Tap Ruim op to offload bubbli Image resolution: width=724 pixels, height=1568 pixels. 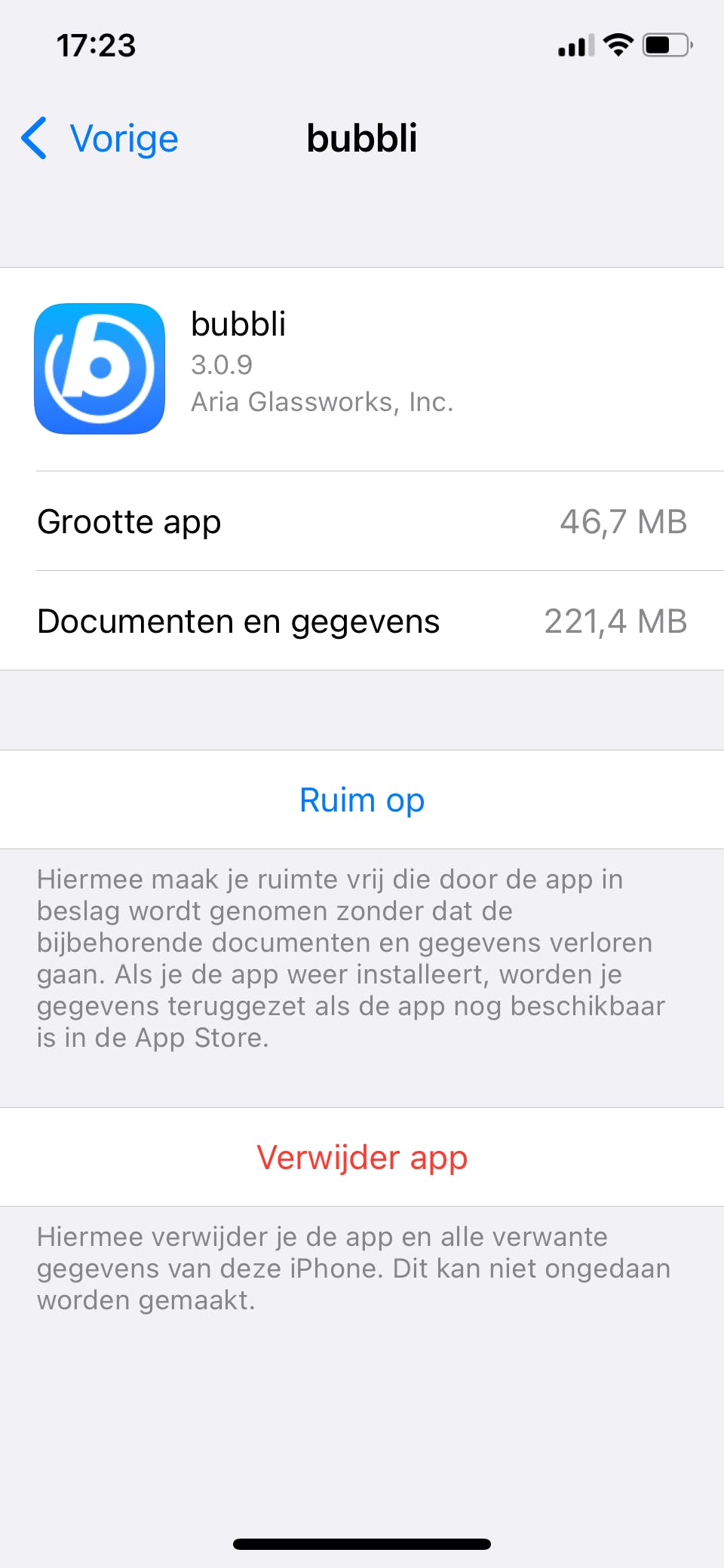tap(362, 800)
